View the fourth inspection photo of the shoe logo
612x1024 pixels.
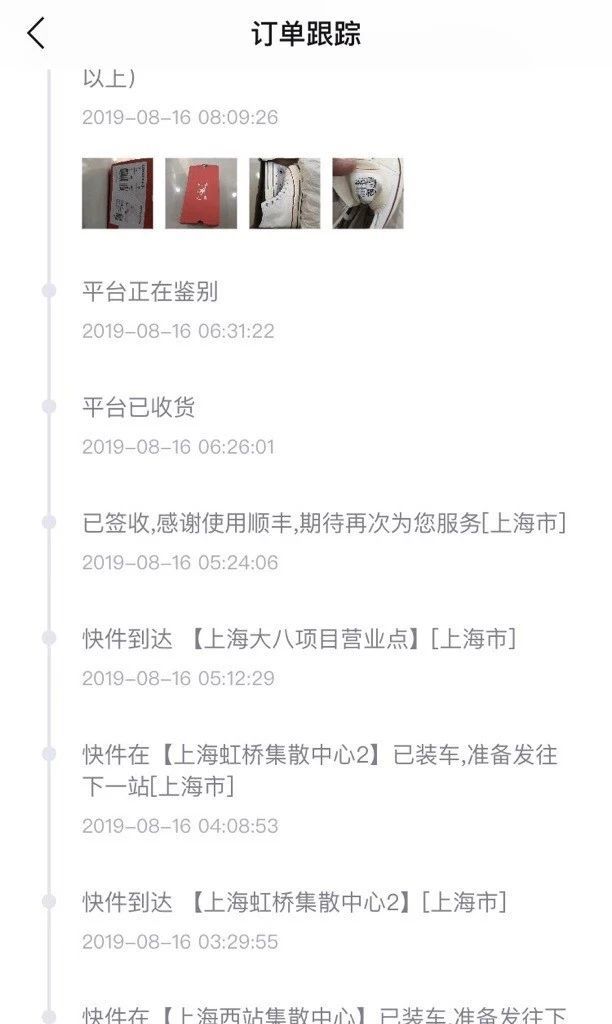pos(367,193)
